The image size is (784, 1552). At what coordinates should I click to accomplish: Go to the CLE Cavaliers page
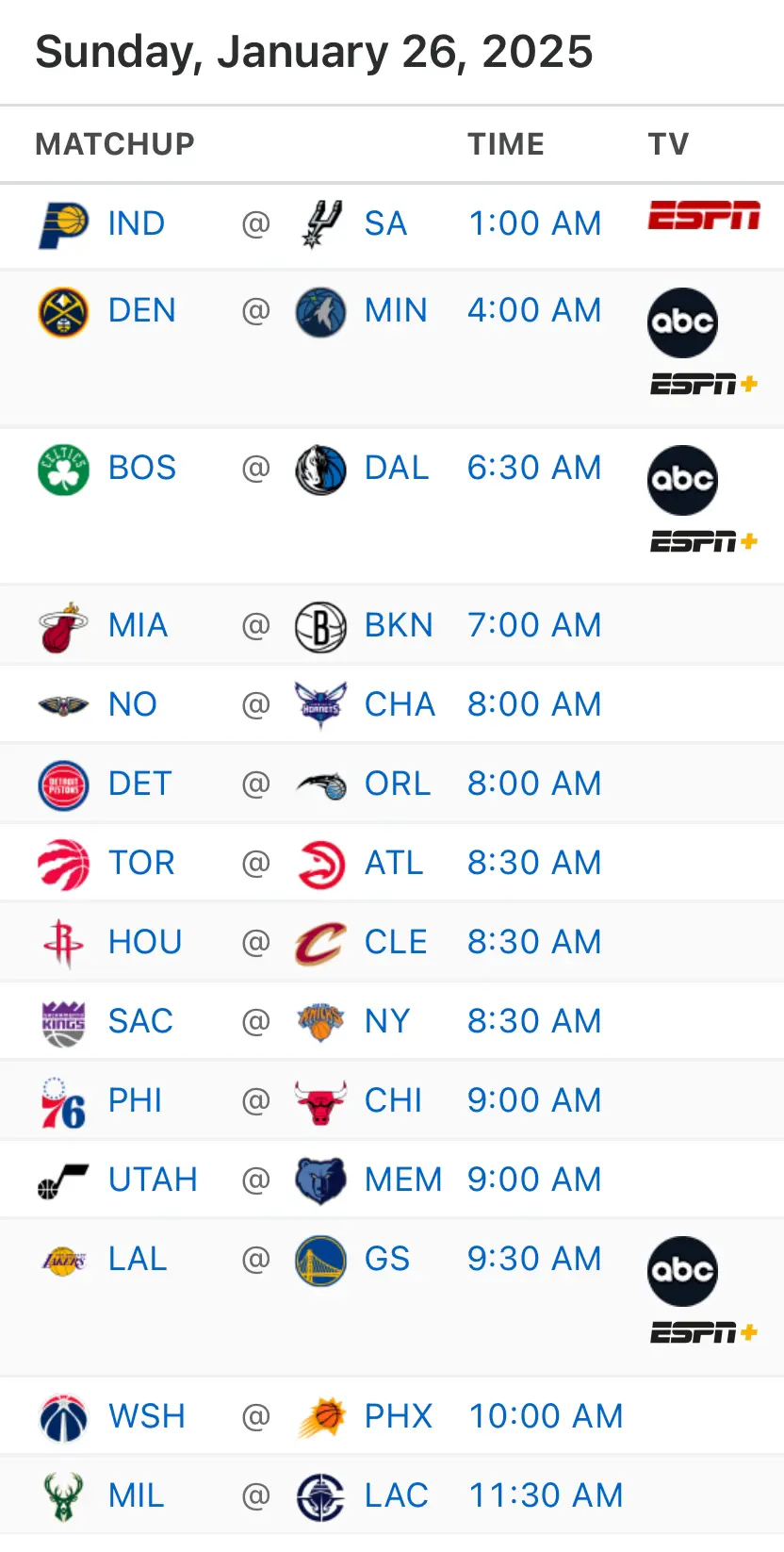[x=396, y=943]
